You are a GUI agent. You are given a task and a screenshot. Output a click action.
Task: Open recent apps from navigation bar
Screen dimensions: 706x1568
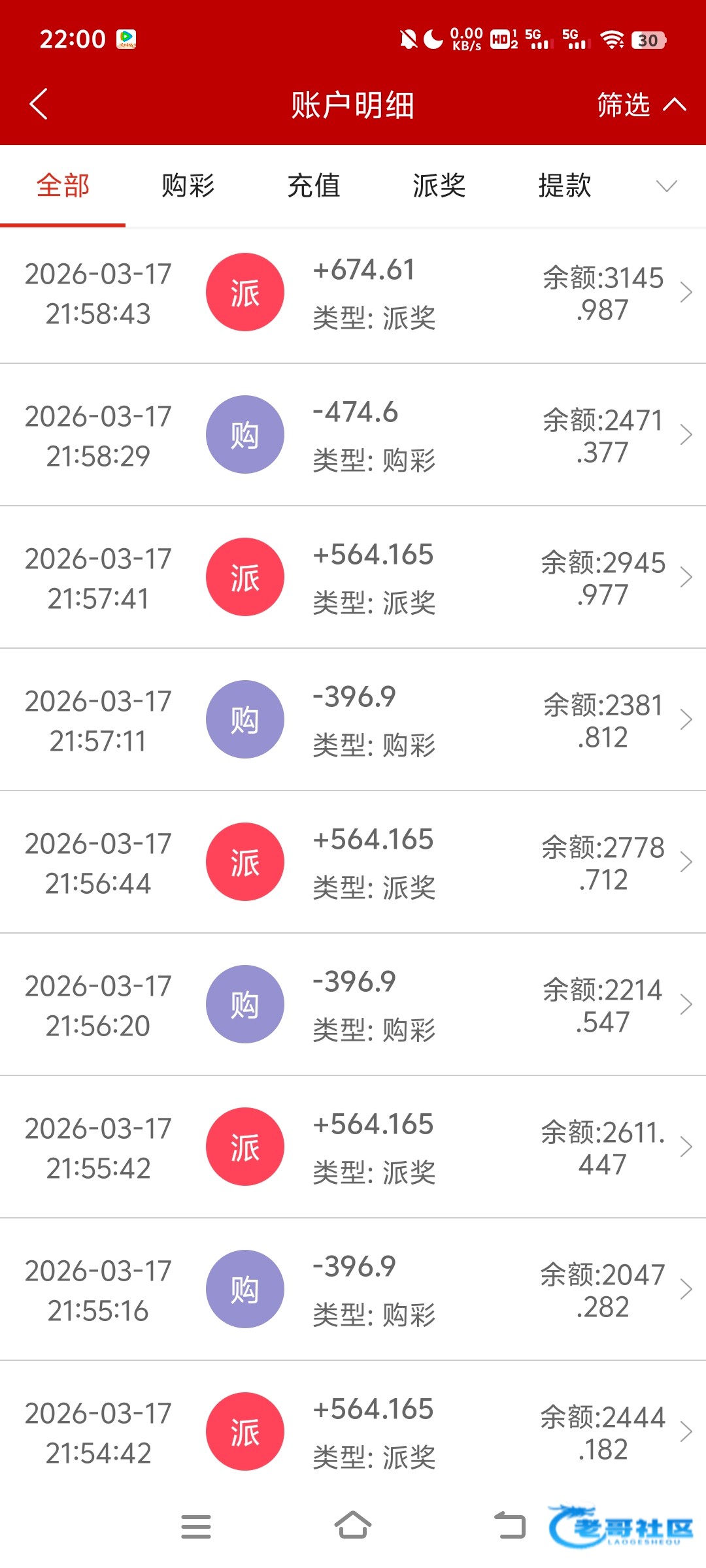point(195,1526)
